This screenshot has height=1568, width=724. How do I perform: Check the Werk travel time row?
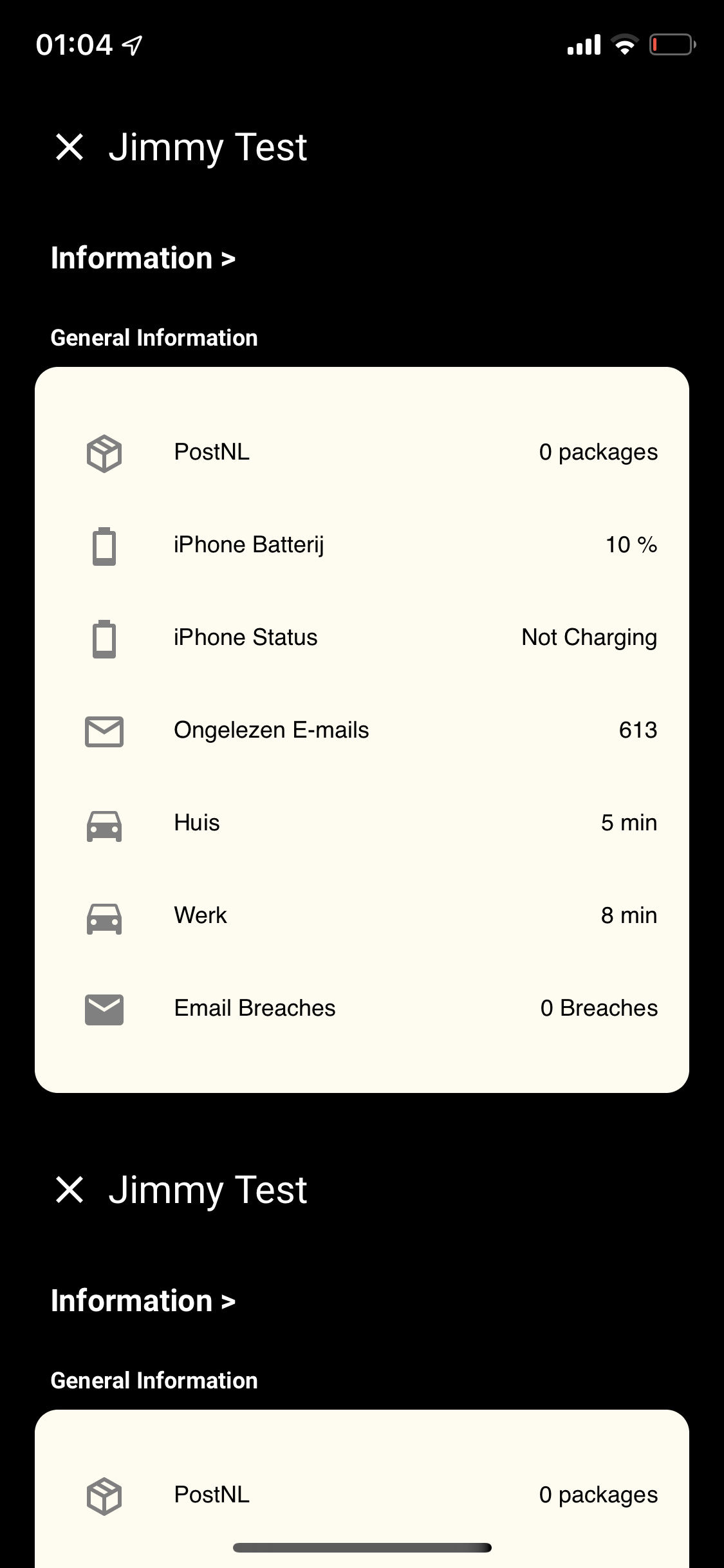(362, 916)
